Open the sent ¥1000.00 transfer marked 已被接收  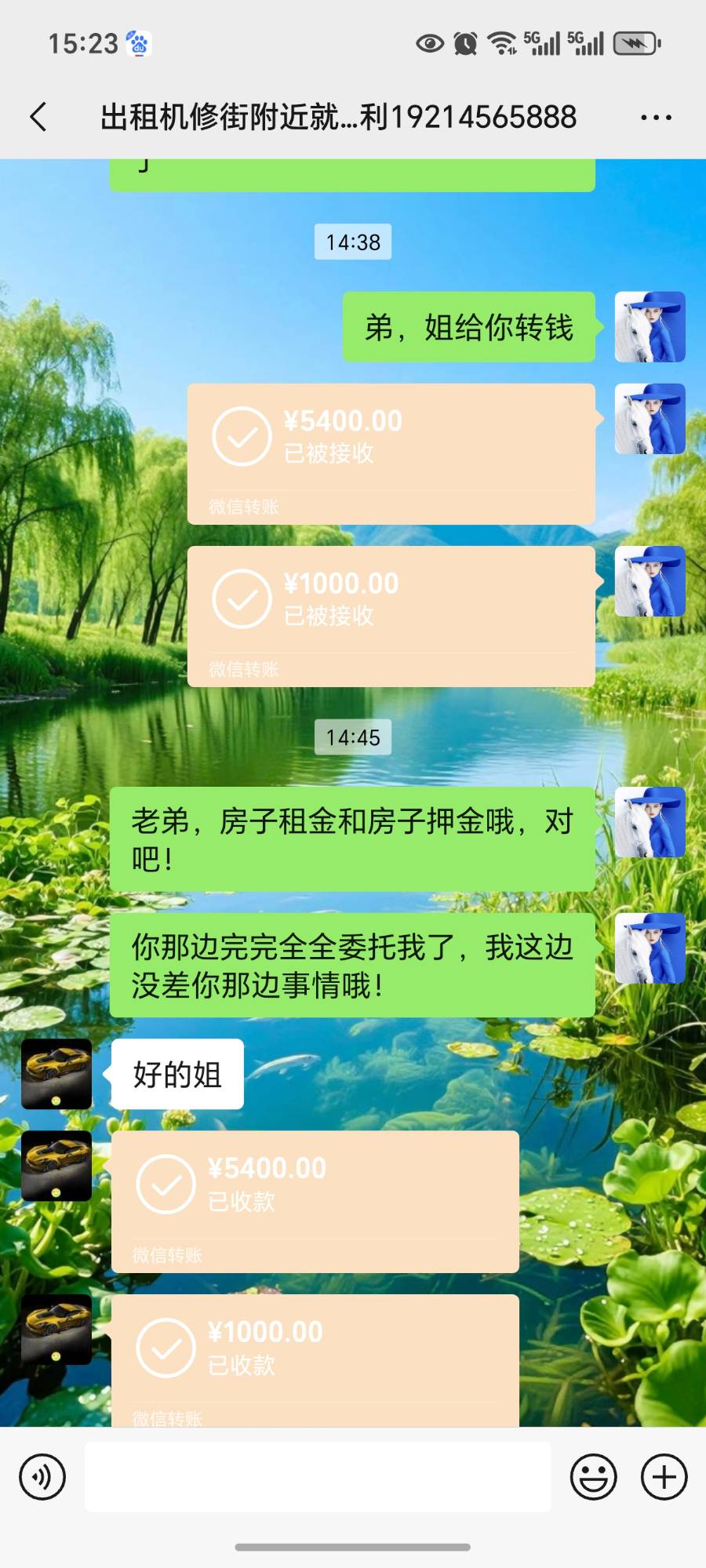[x=391, y=617]
